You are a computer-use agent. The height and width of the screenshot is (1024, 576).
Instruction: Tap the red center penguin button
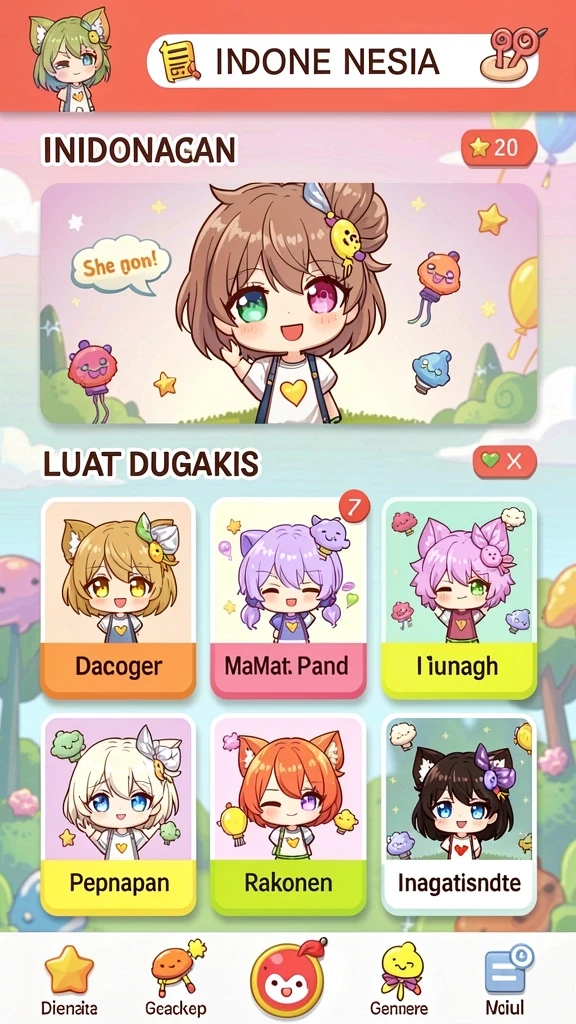click(288, 978)
